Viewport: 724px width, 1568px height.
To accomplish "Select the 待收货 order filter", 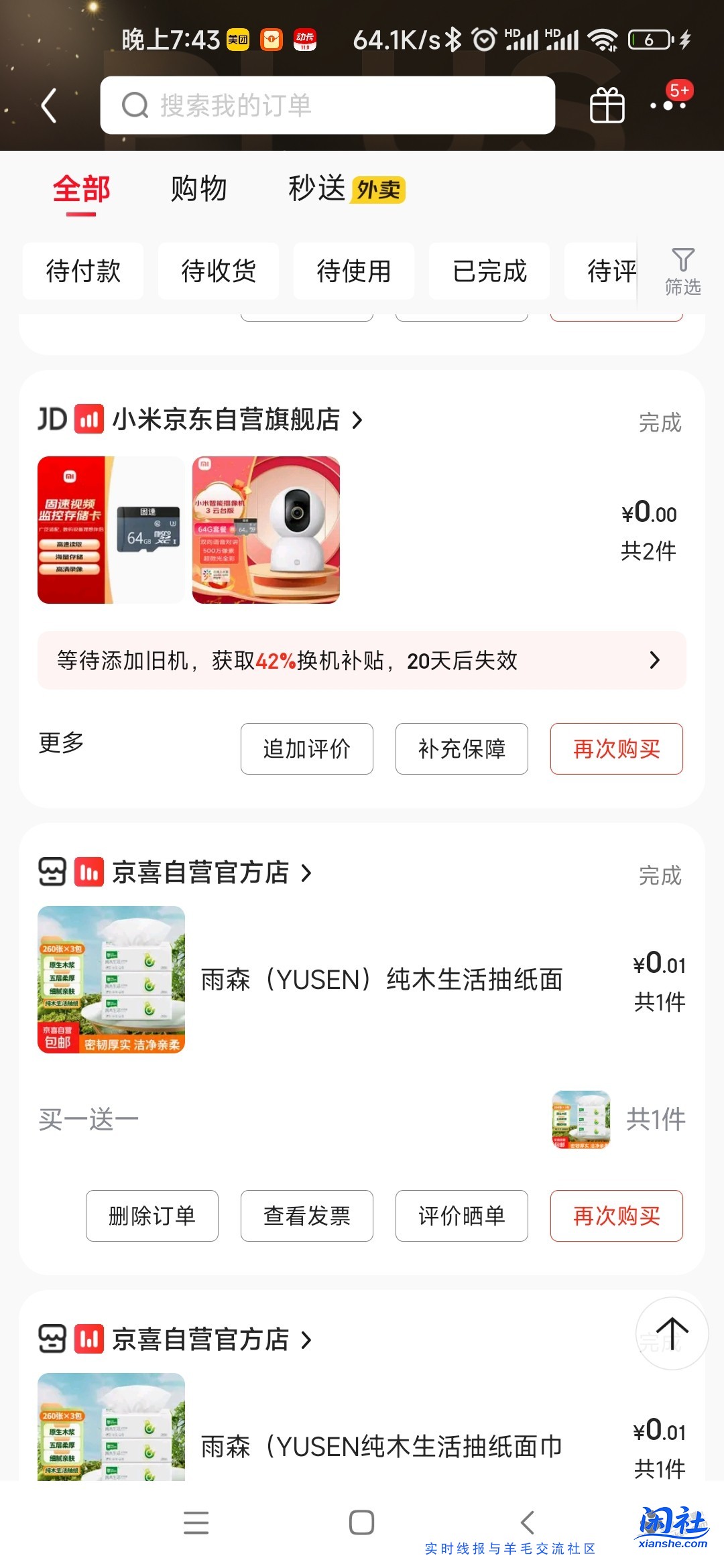I will point(218,271).
